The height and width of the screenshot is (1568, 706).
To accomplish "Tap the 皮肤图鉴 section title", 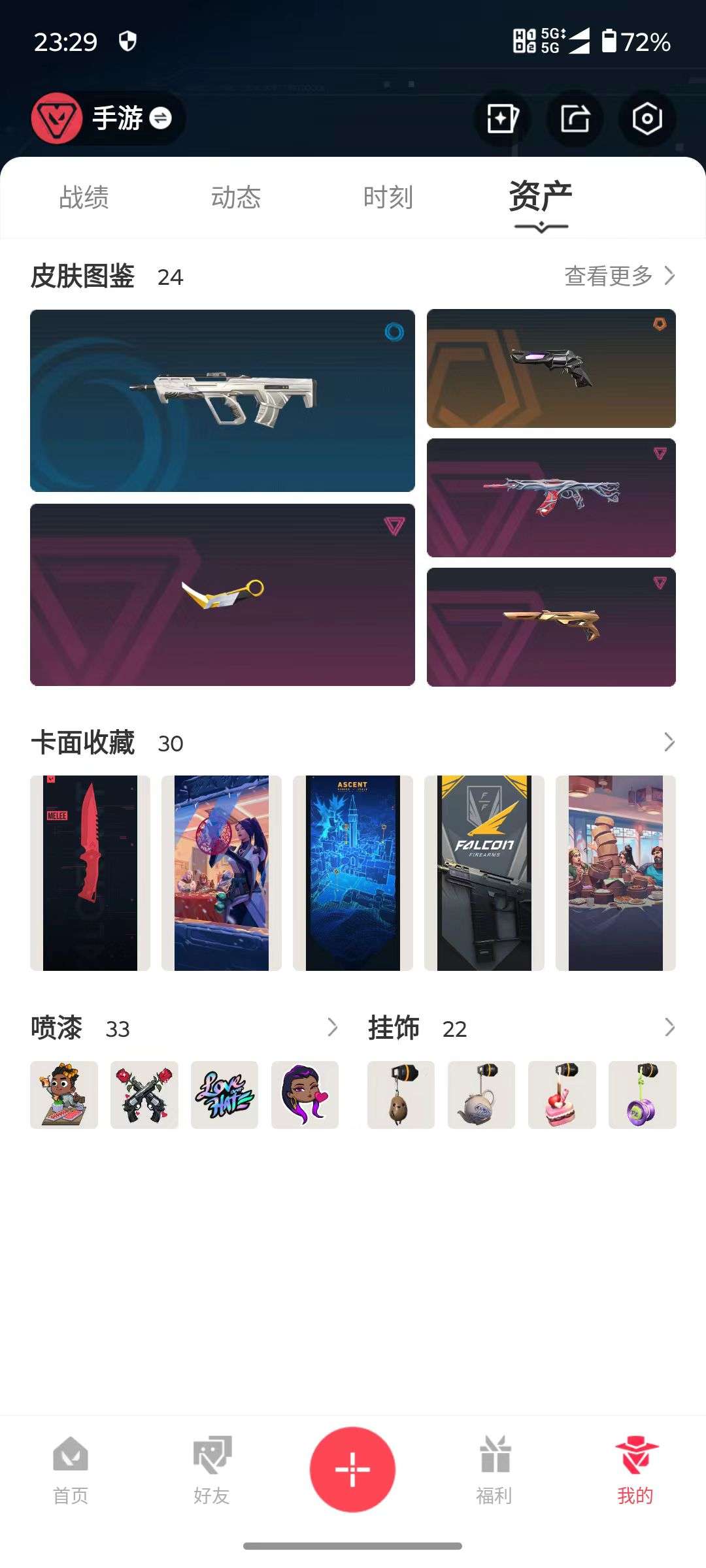I will click(x=81, y=276).
